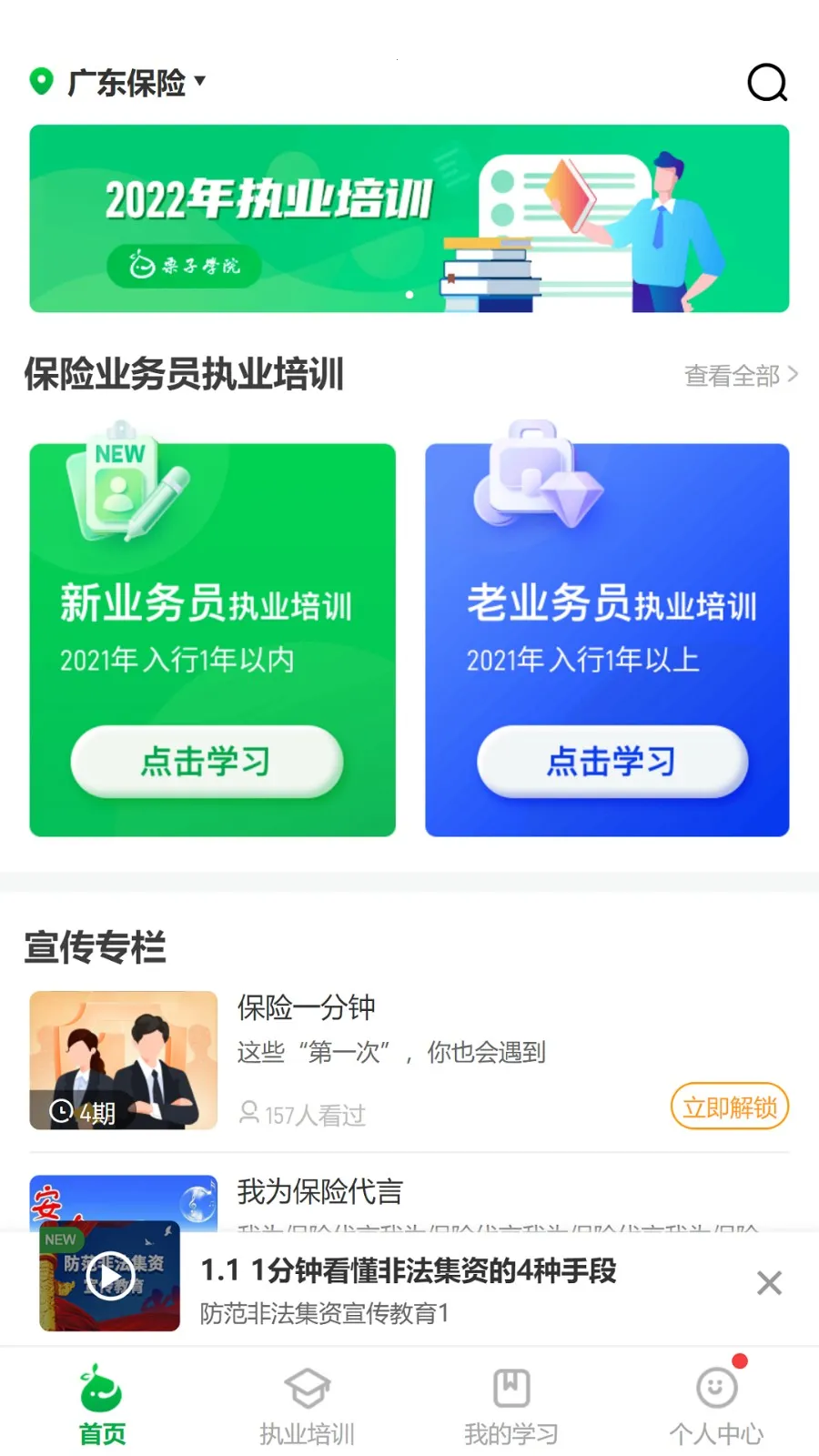Tap the play icon on 防范非法集资 video

(108, 1280)
